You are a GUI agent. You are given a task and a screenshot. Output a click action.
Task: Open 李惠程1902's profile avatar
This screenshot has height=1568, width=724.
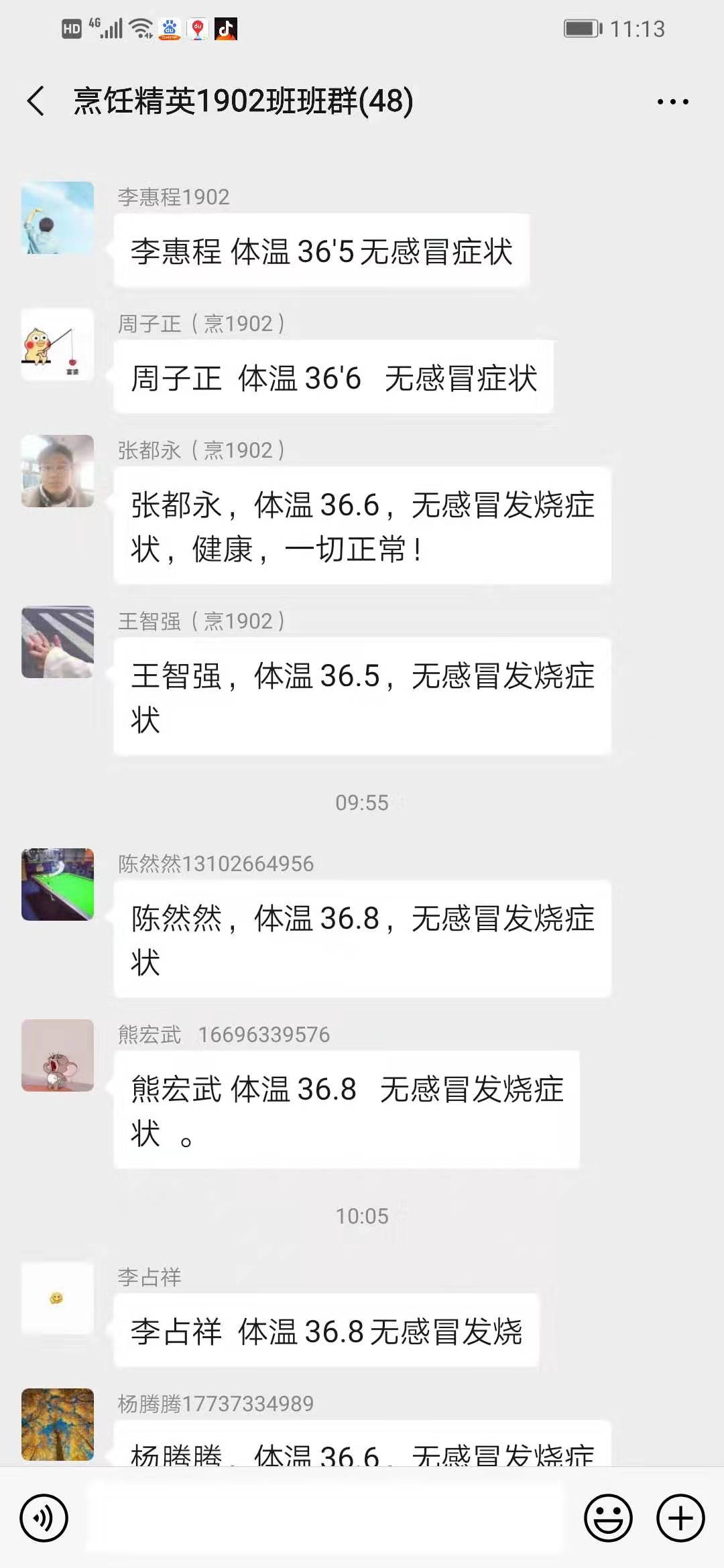pyautogui.click(x=58, y=218)
